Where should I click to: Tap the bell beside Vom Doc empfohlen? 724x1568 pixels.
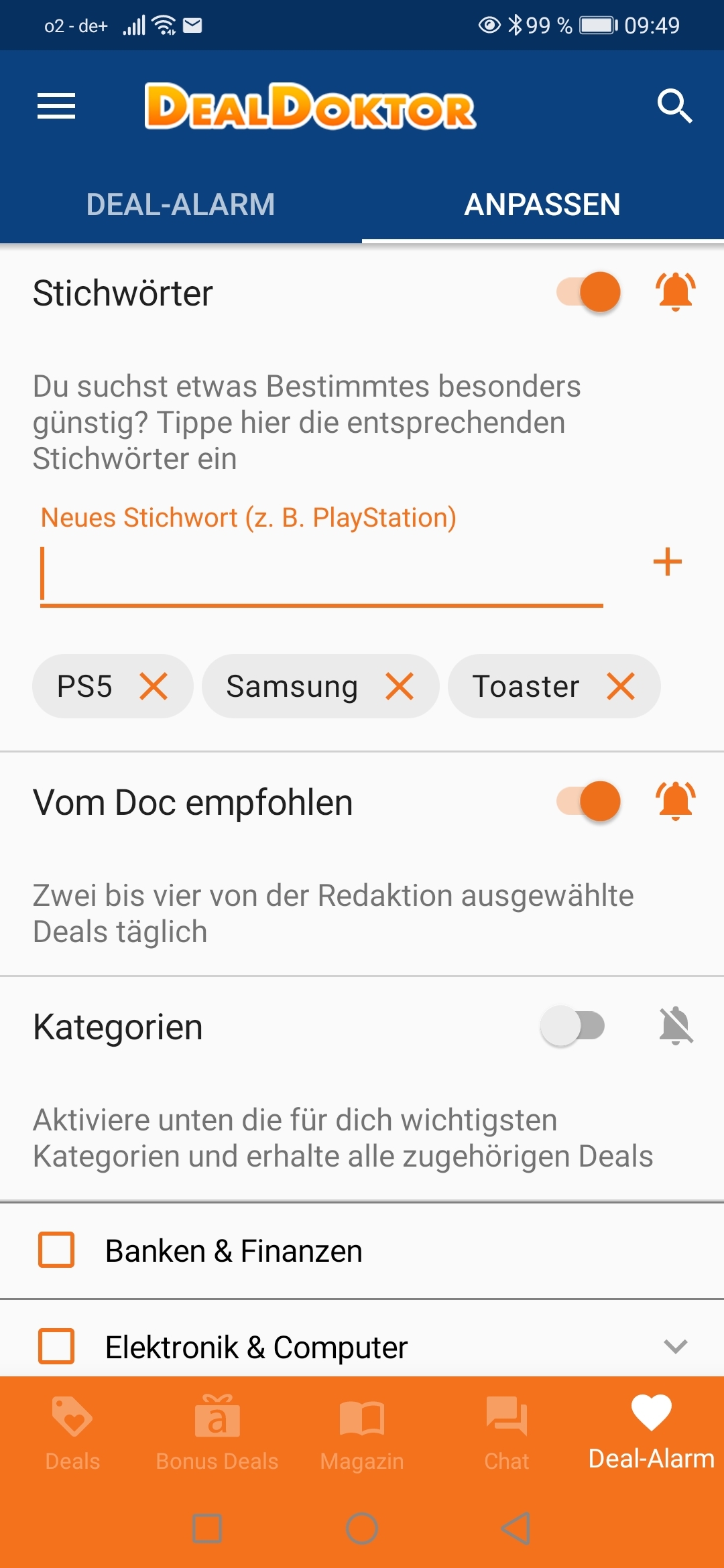[x=676, y=801]
